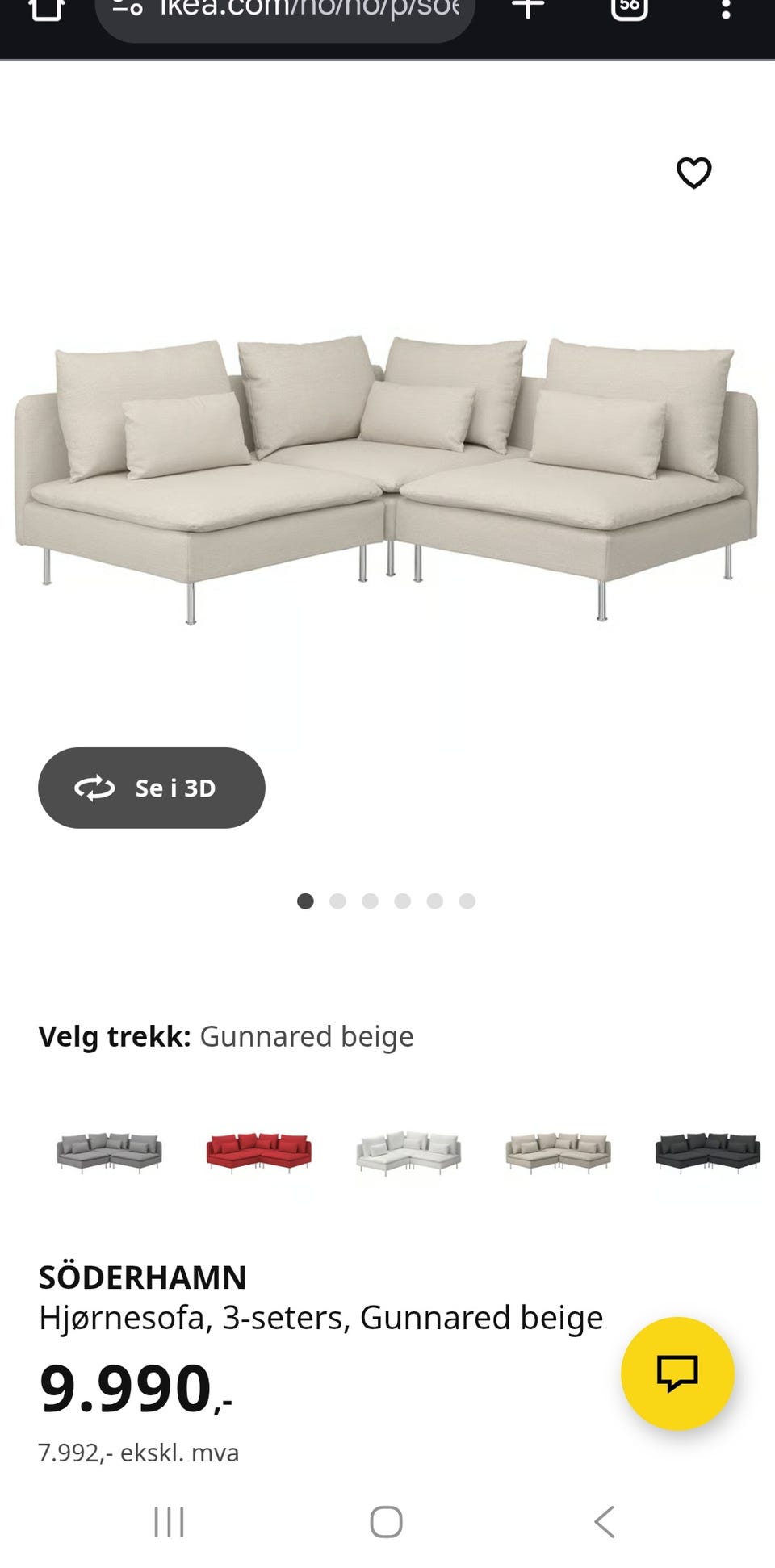Tap the Se i 3D button
Screen dimensions: 775x1568
[x=152, y=788]
